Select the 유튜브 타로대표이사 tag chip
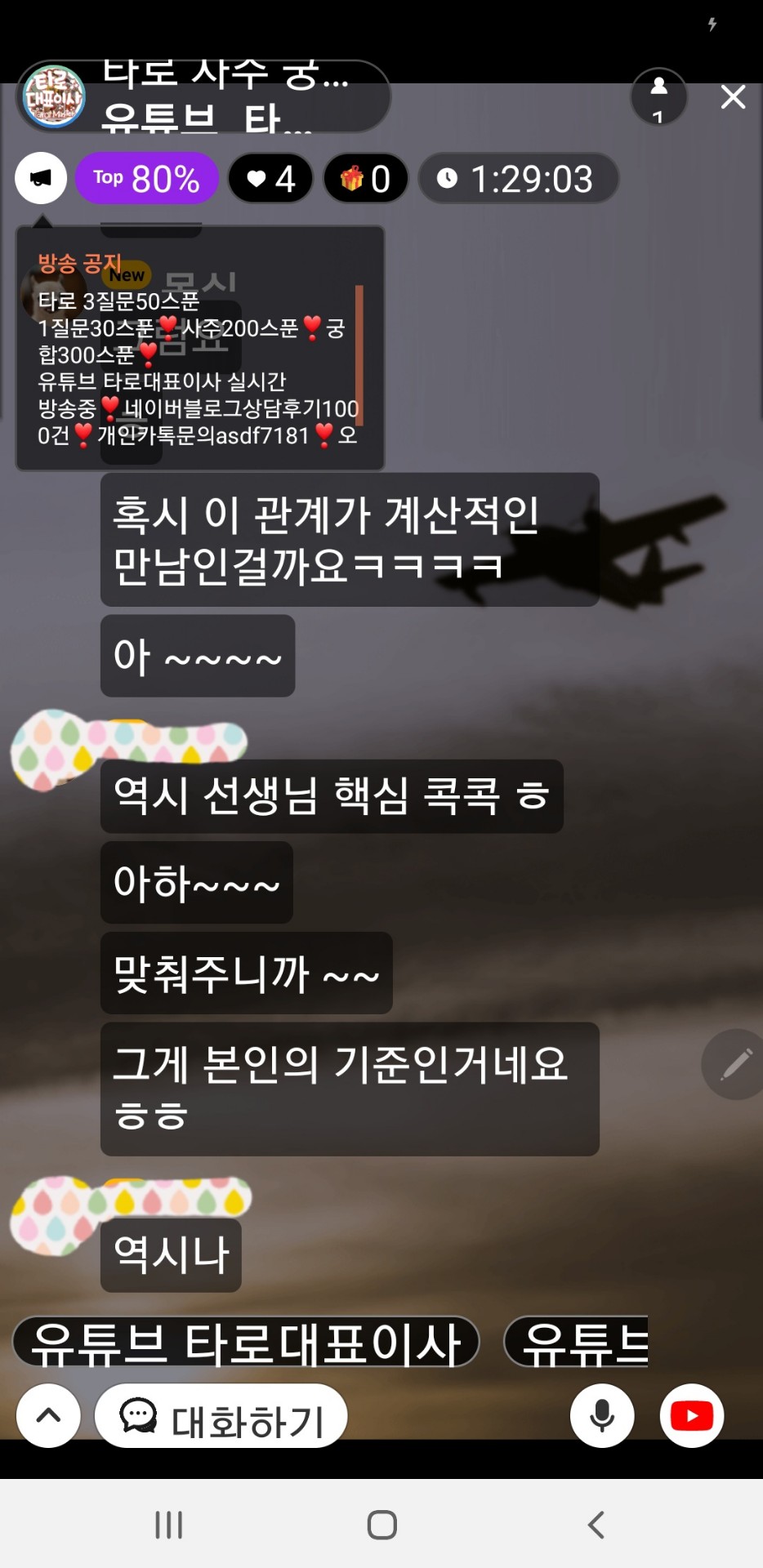The width and height of the screenshot is (763, 1568). 246,1342
